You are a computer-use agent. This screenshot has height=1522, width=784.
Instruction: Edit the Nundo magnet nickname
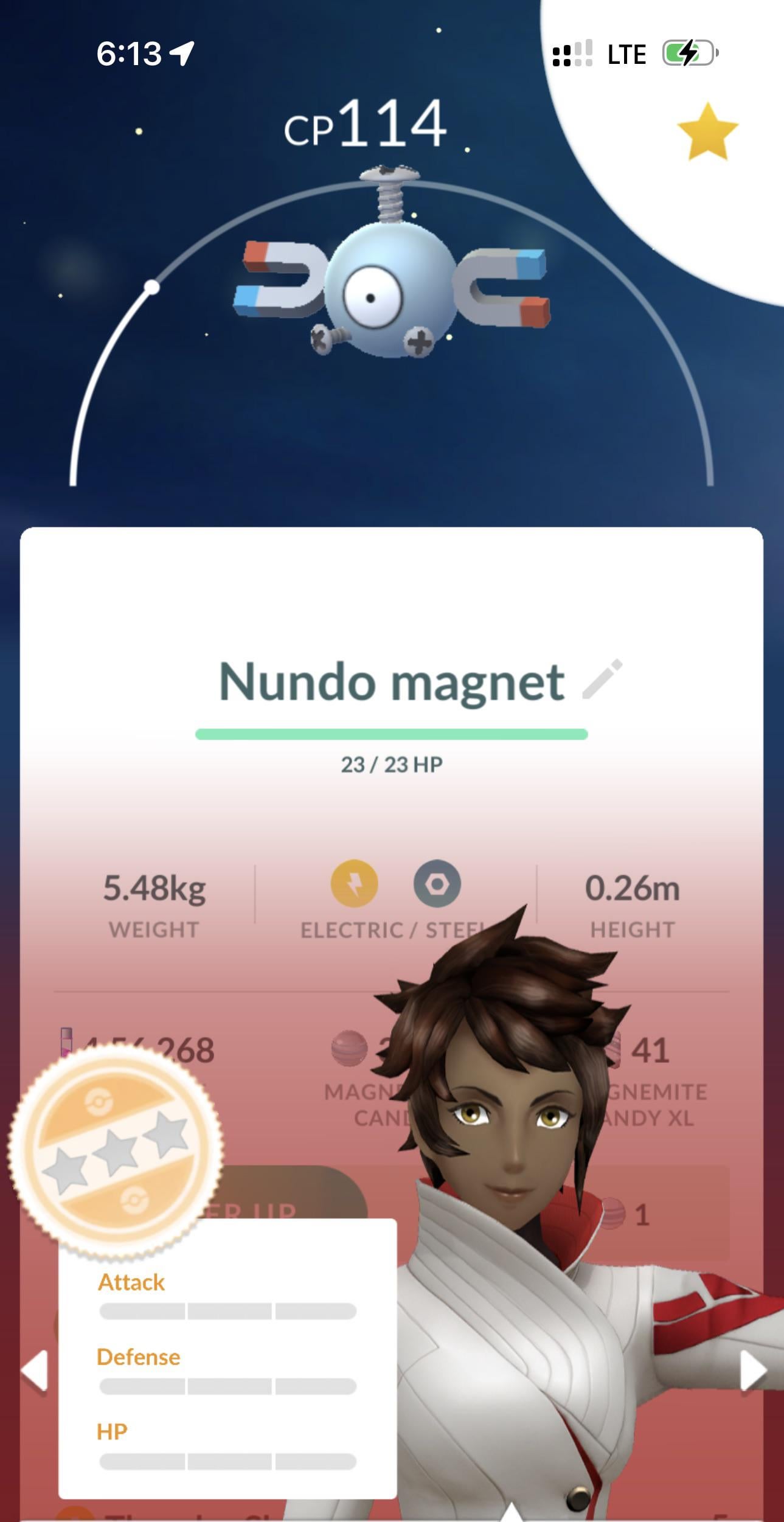pos(602,679)
